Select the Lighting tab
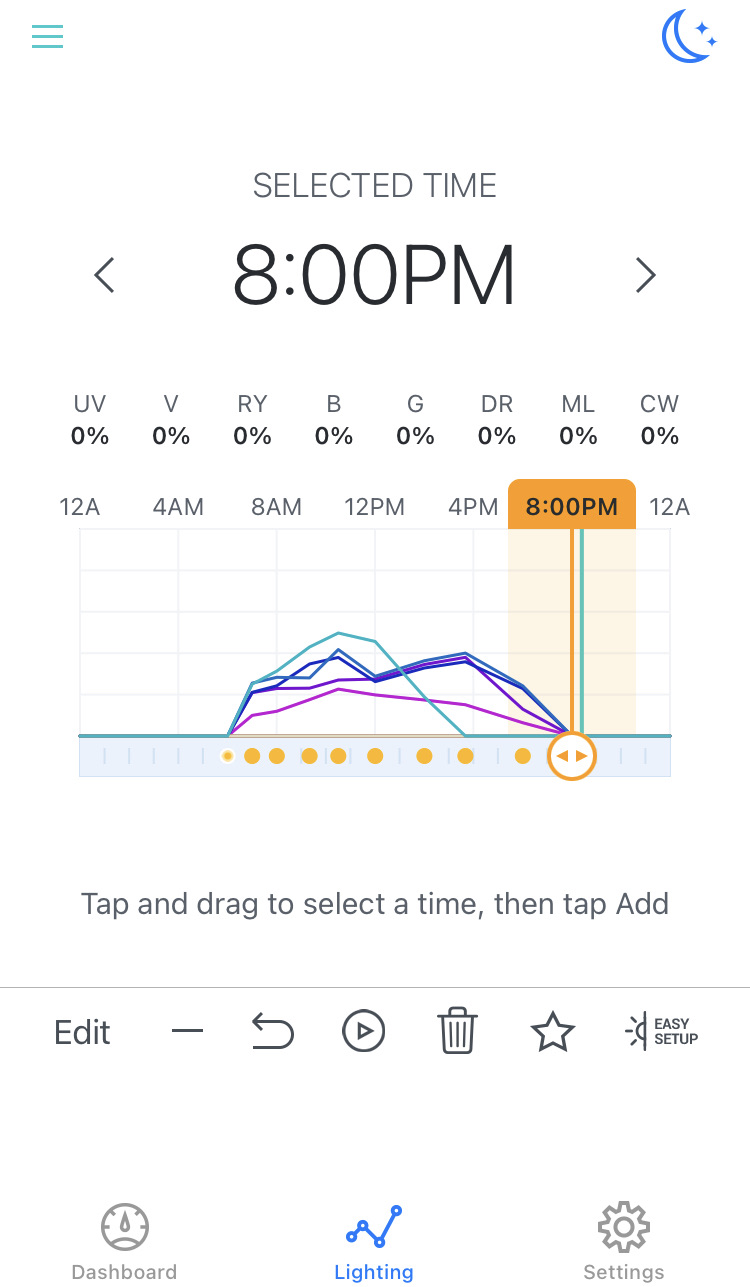This screenshot has height=1287, width=750. tap(374, 1242)
